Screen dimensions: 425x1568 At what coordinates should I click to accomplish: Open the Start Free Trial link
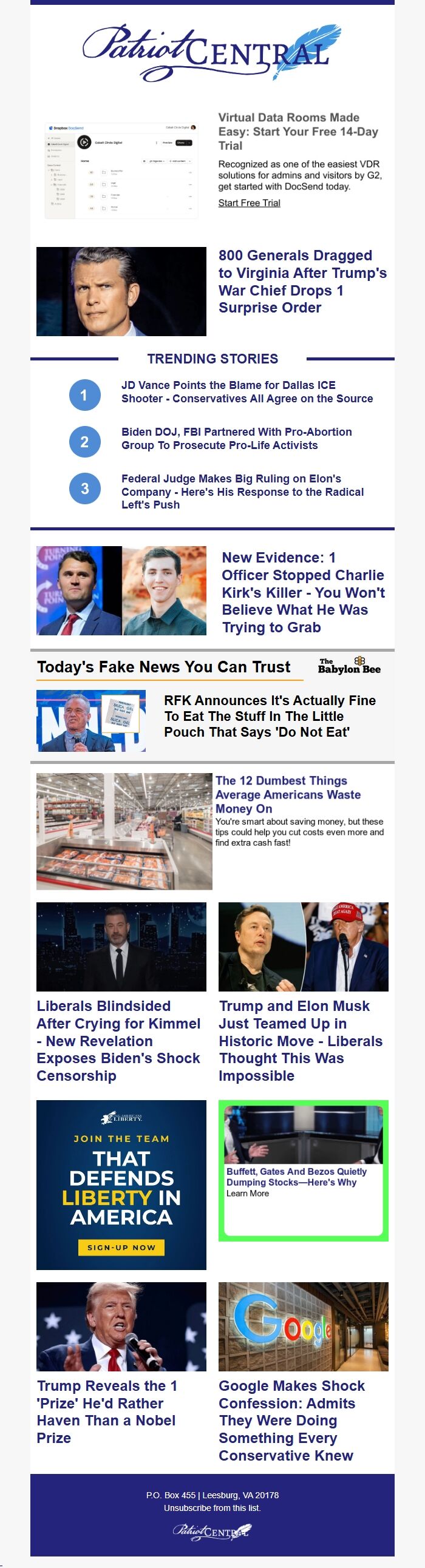pyautogui.click(x=249, y=203)
